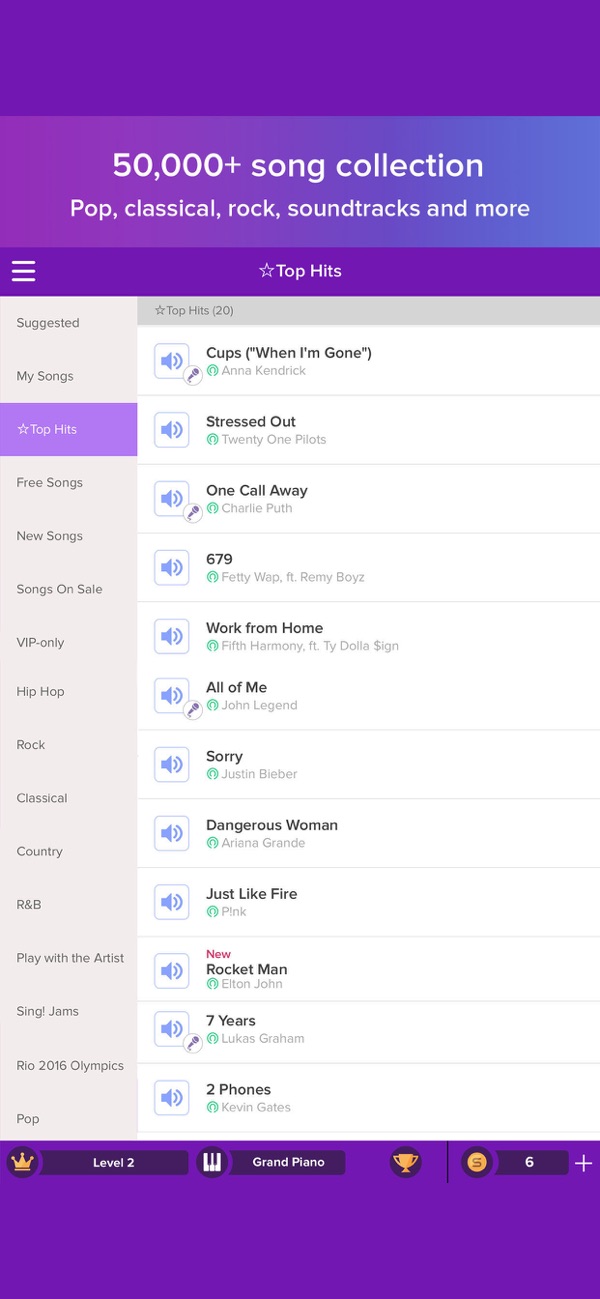Switch to the Classical category
This screenshot has width=600, height=1299.
pyautogui.click(x=68, y=798)
